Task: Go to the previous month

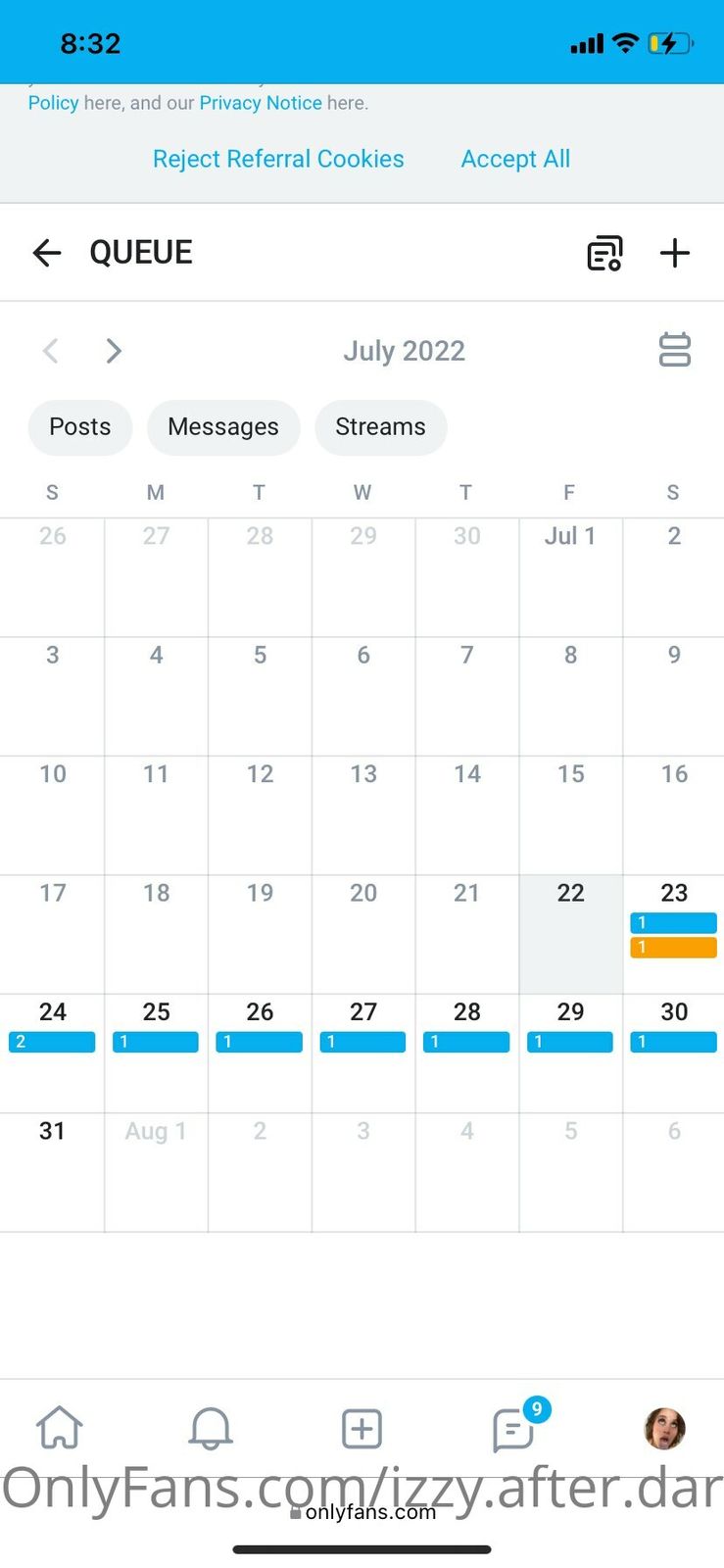Action: tap(51, 351)
